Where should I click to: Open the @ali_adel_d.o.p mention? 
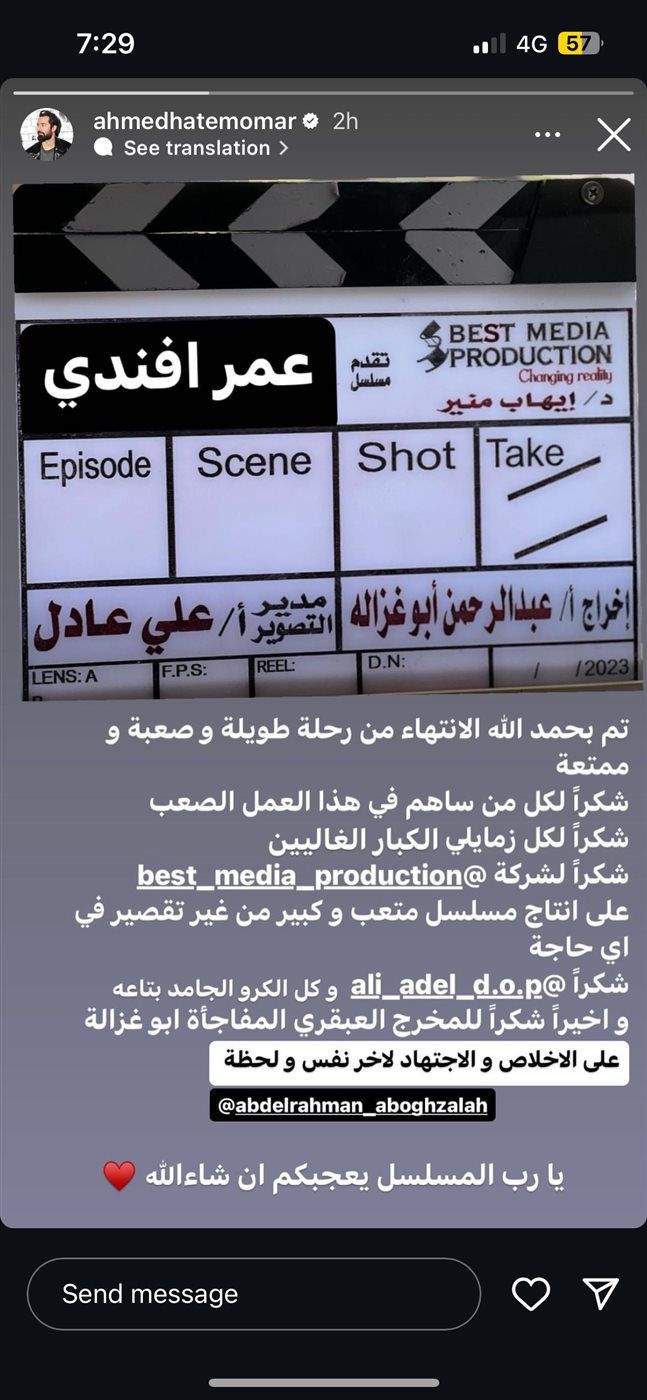click(446, 985)
